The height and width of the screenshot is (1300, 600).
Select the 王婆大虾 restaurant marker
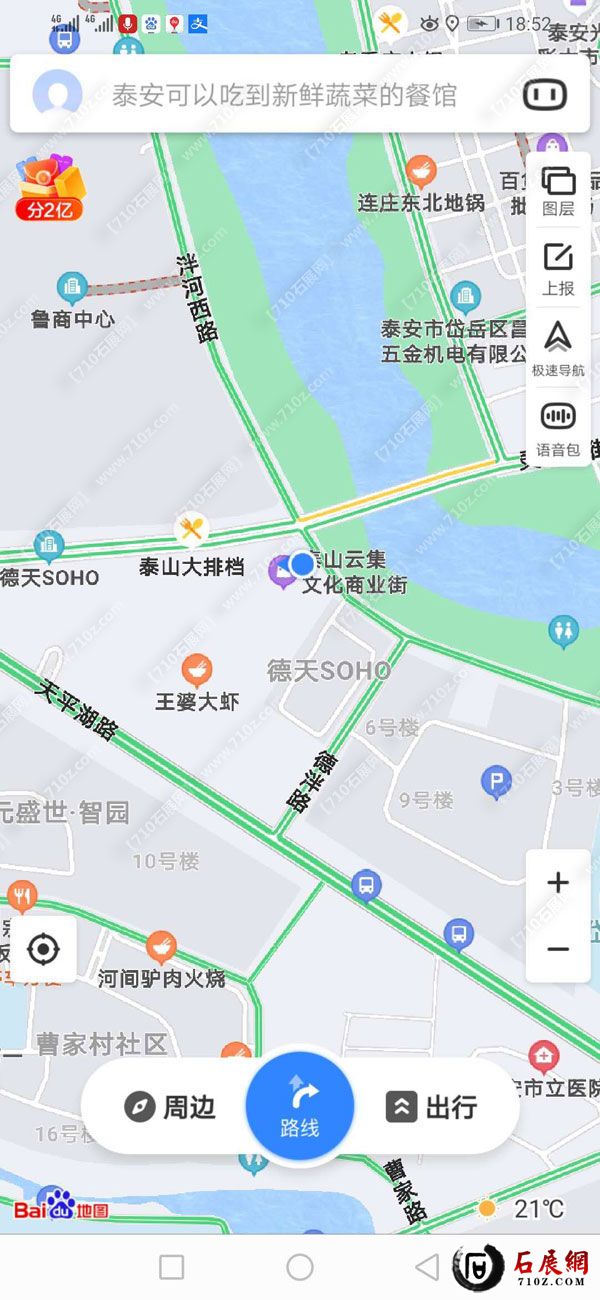pos(197,668)
